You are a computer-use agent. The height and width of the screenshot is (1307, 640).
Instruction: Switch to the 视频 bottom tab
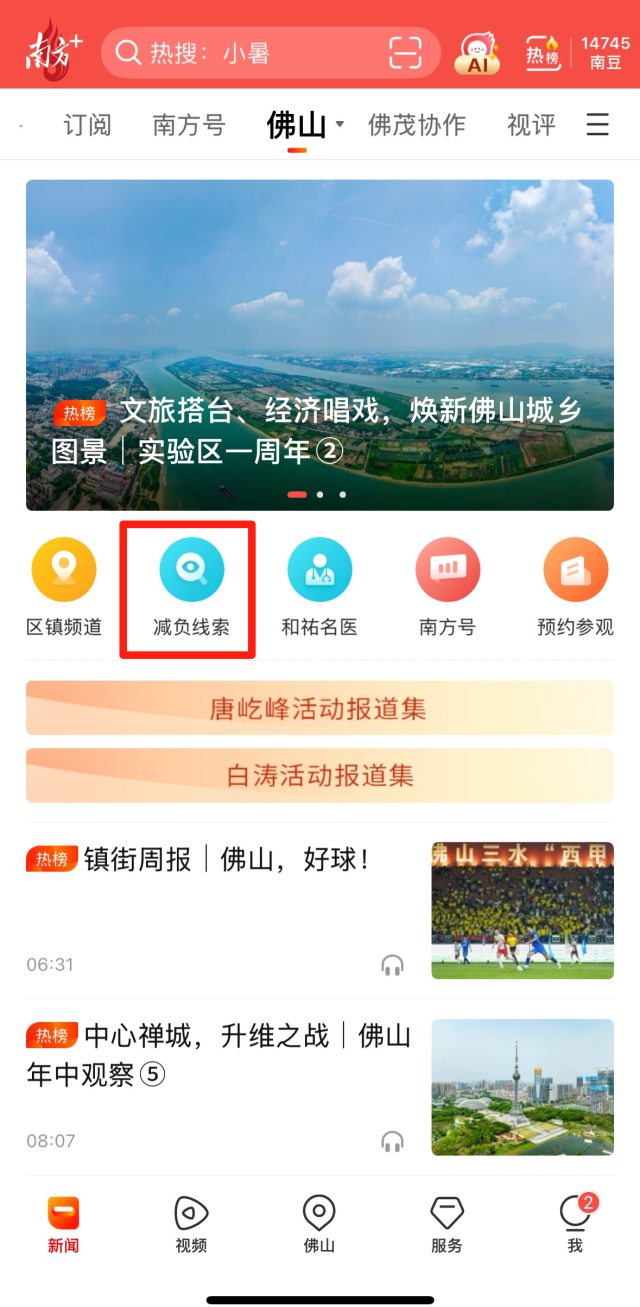point(191,1223)
